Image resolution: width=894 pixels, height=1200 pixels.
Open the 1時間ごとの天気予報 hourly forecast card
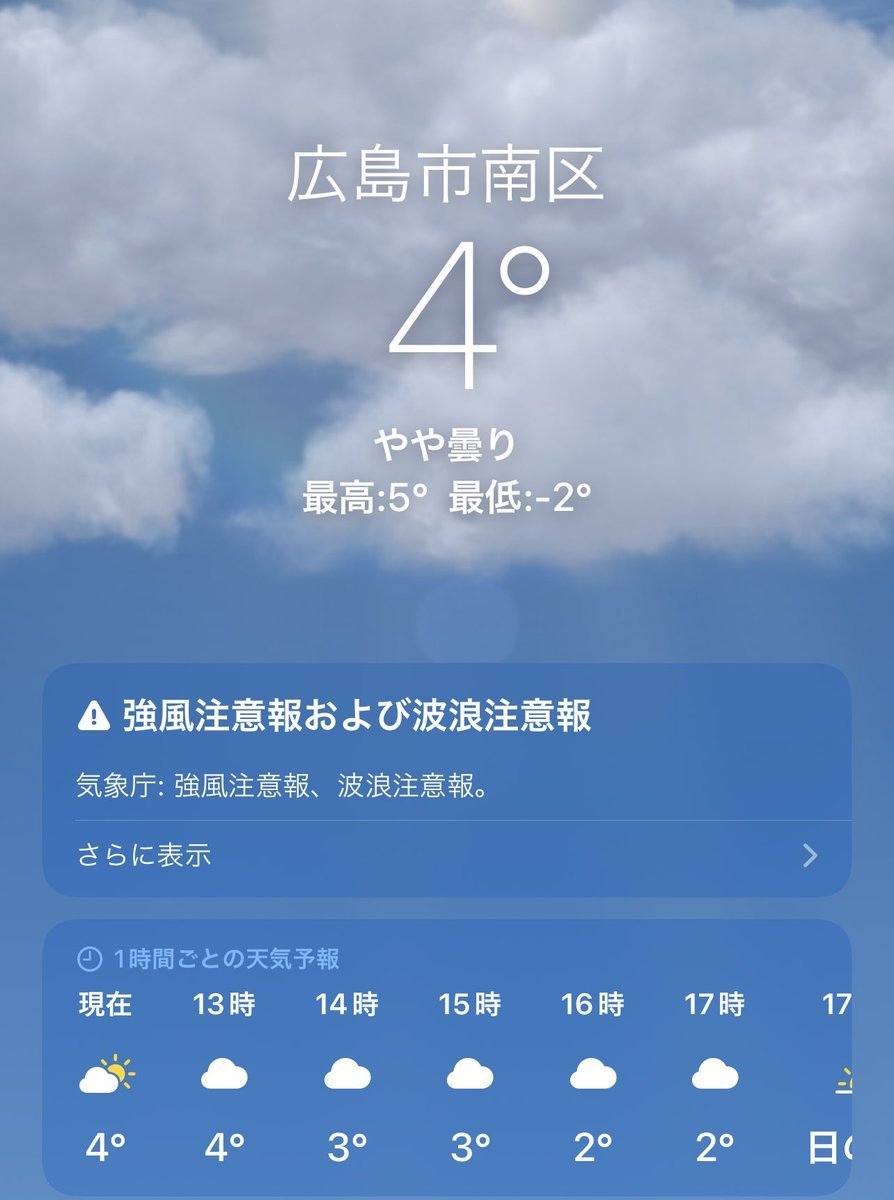click(x=446, y=1060)
